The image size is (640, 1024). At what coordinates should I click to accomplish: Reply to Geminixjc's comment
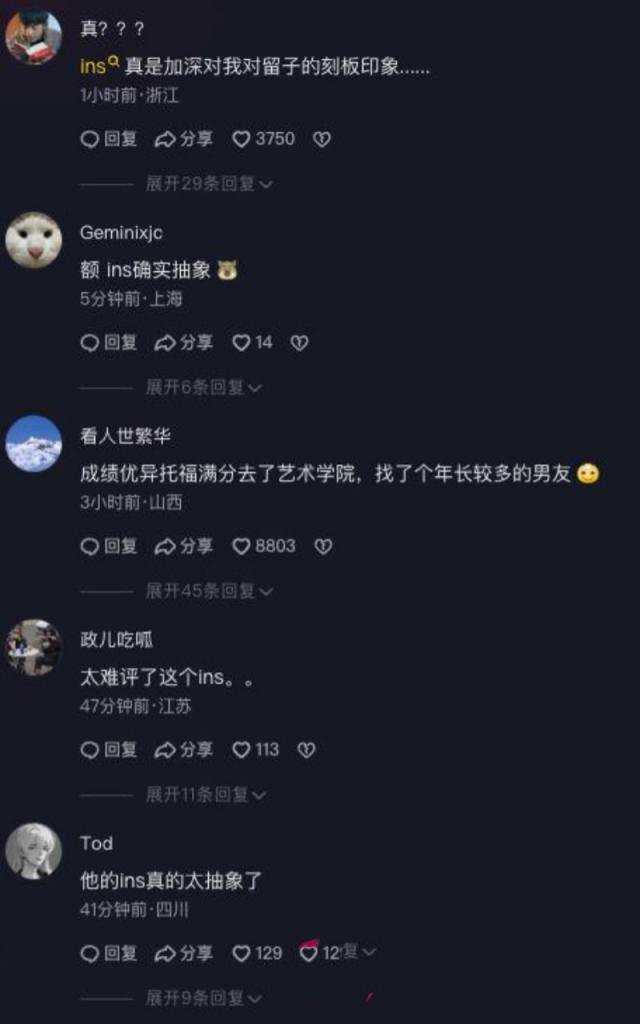tap(108, 343)
